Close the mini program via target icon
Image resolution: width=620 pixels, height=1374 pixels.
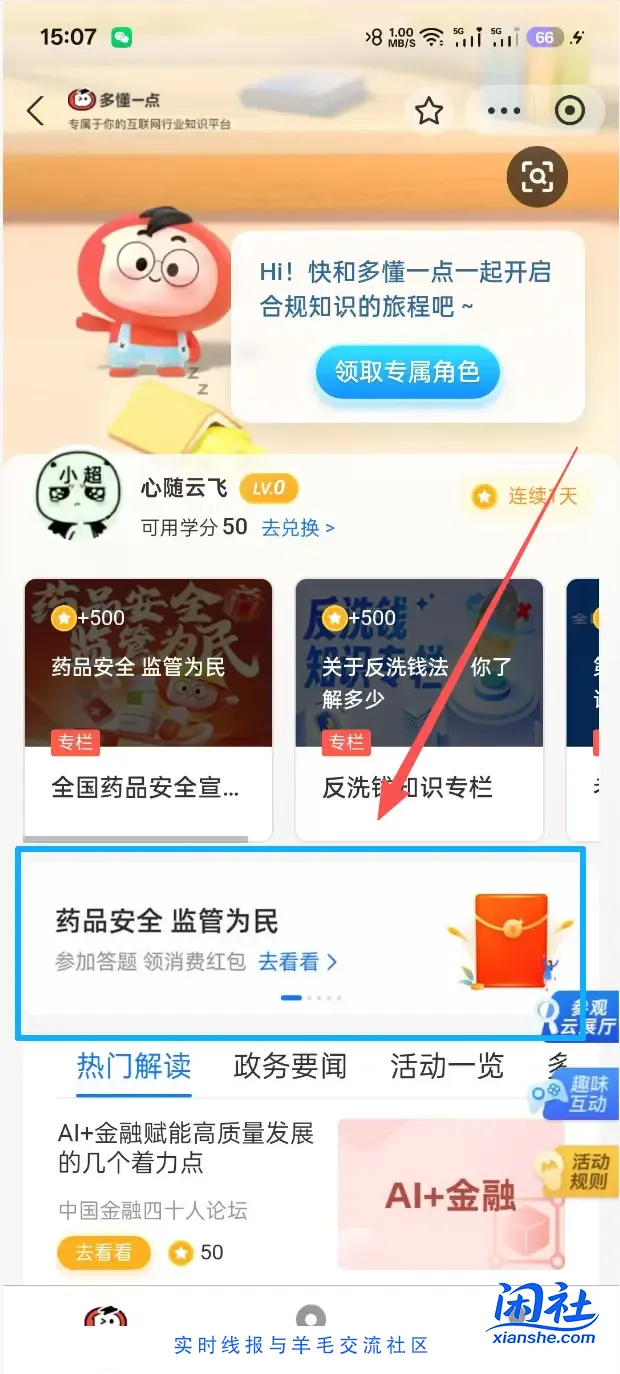coord(570,111)
